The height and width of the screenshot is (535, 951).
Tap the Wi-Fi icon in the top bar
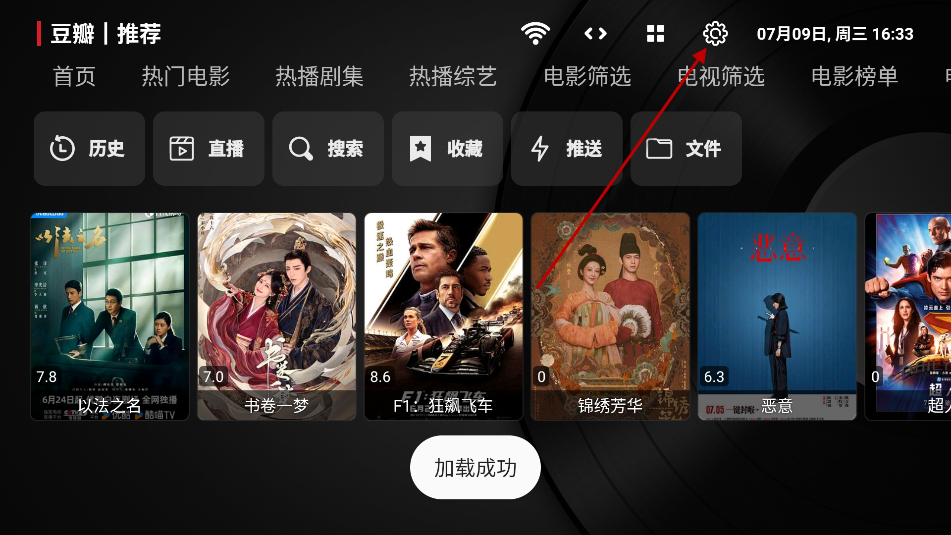pos(535,34)
